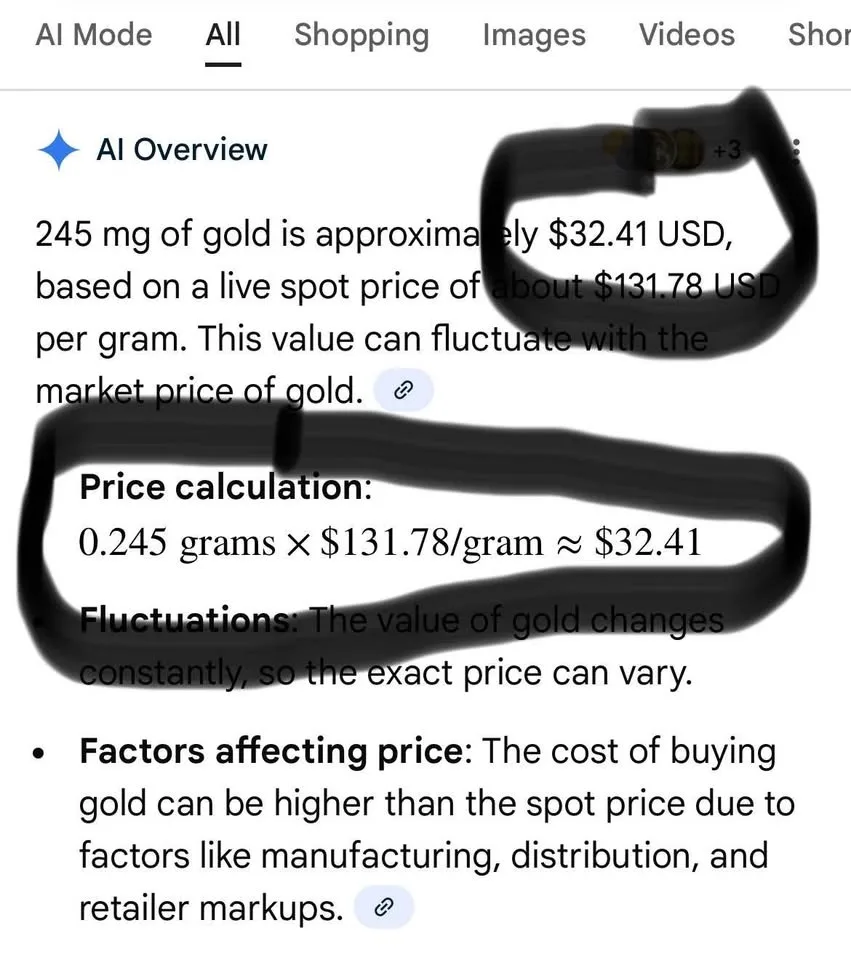Image resolution: width=851 pixels, height=960 pixels.
Task: Select the Videos tab
Action: 686,35
